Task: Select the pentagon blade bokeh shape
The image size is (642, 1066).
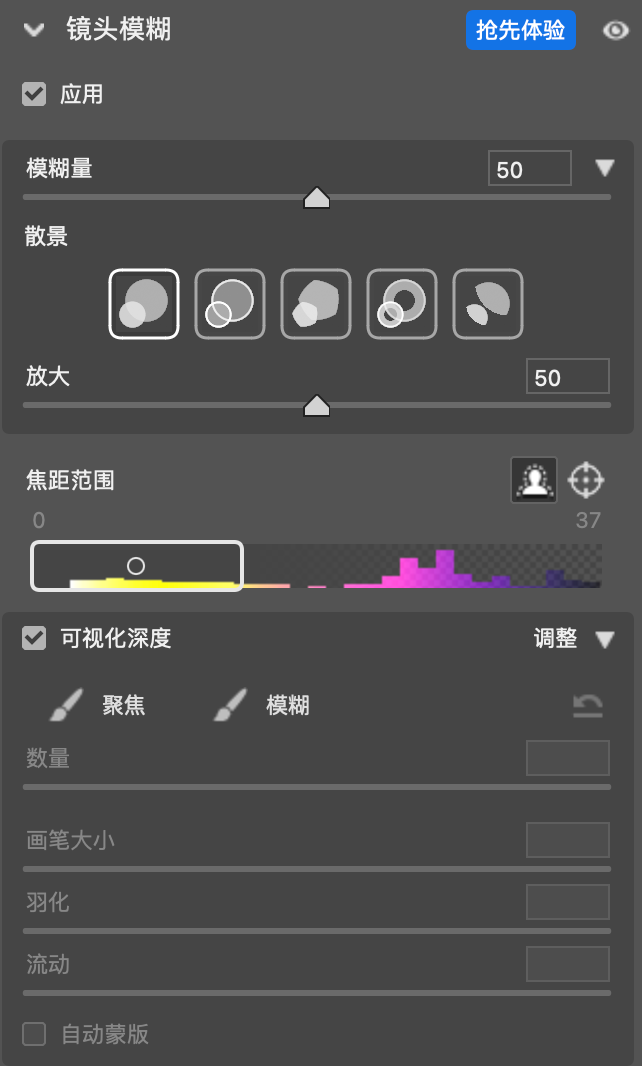Action: point(316,304)
